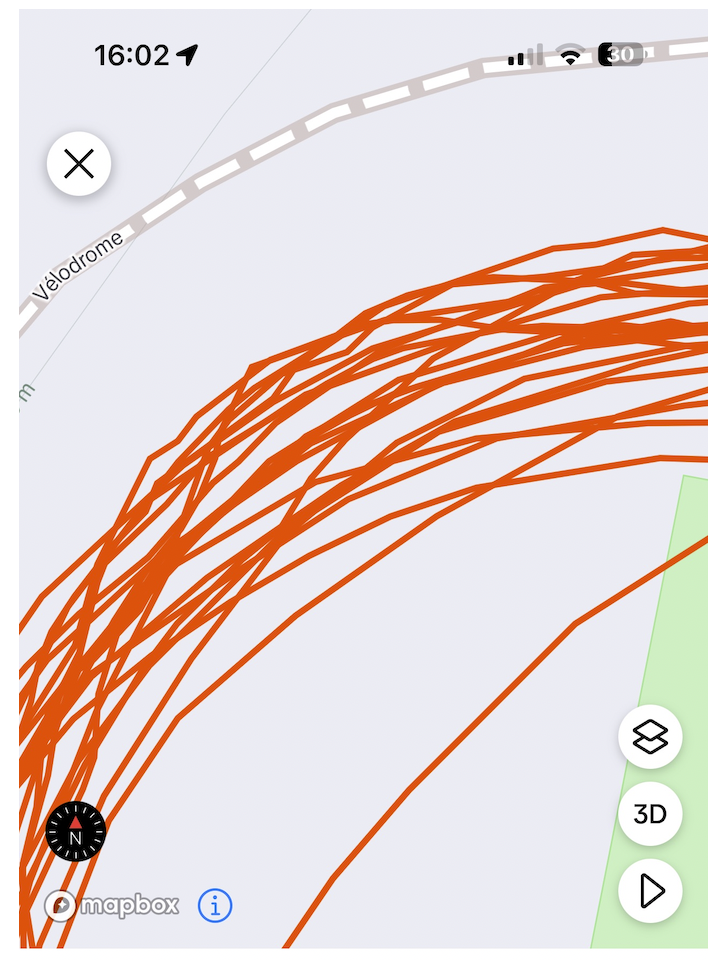Close the map view with the X button
Viewport: 722px width, 960px height.
click(78, 163)
